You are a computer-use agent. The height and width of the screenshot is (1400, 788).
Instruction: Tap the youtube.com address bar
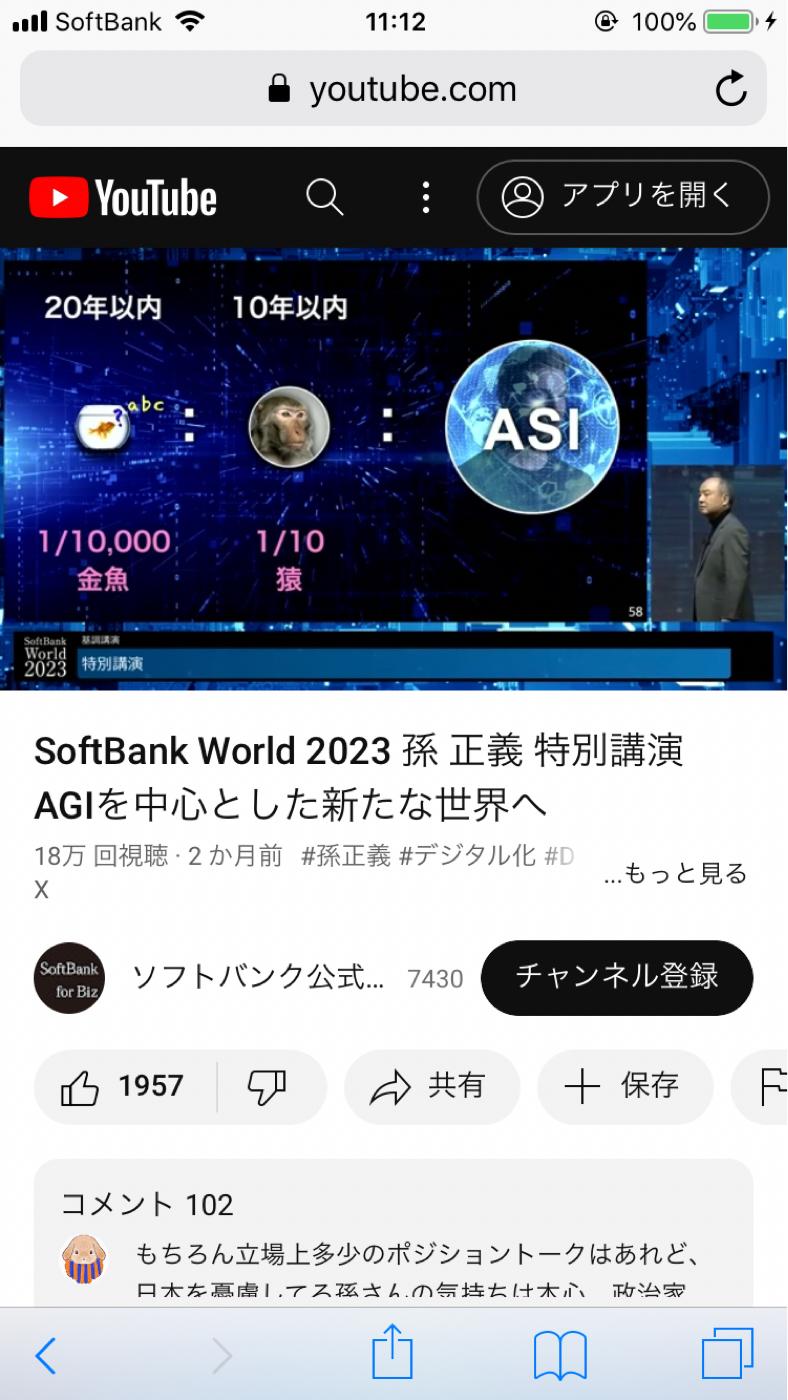click(x=393, y=89)
